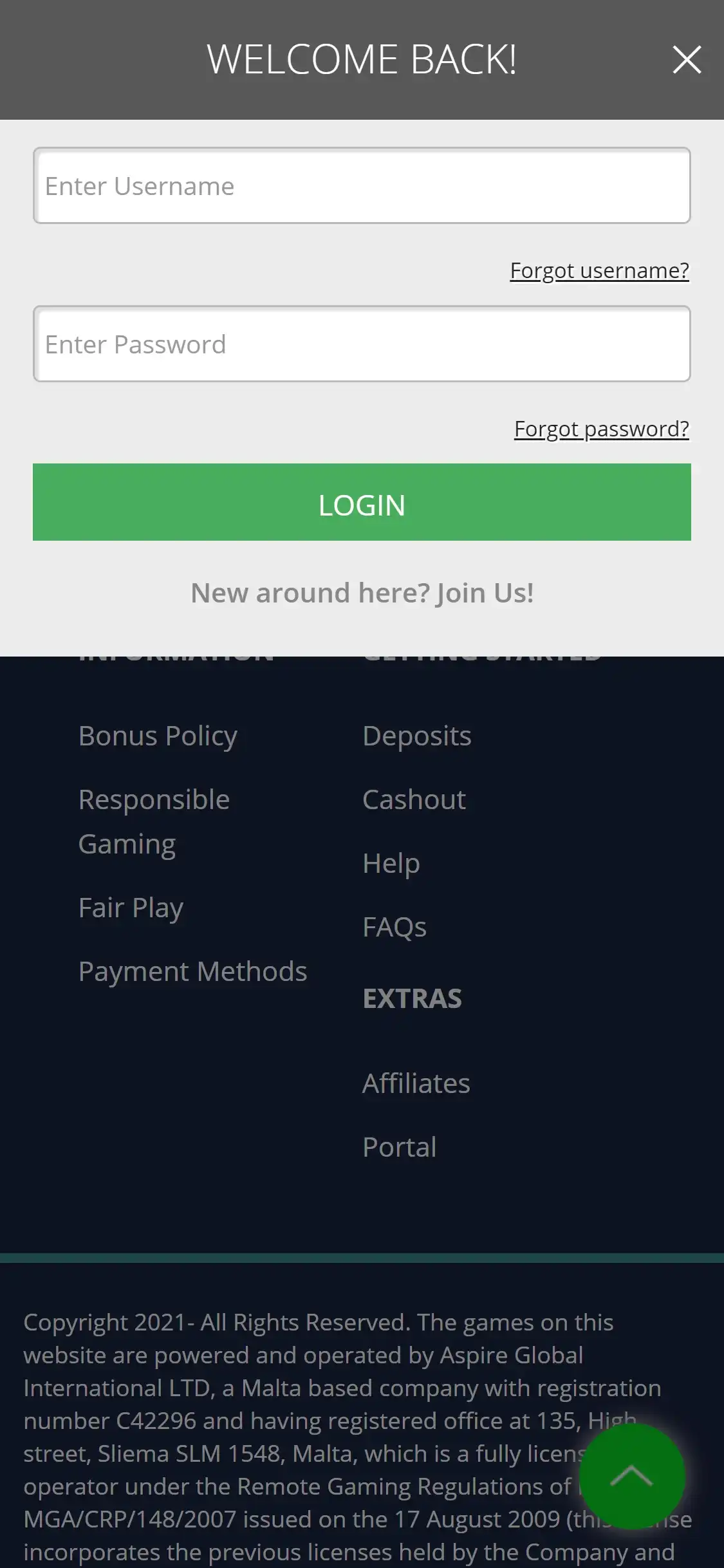Go to the Deposits page
Image resolution: width=724 pixels, height=1568 pixels.
pyautogui.click(x=416, y=736)
